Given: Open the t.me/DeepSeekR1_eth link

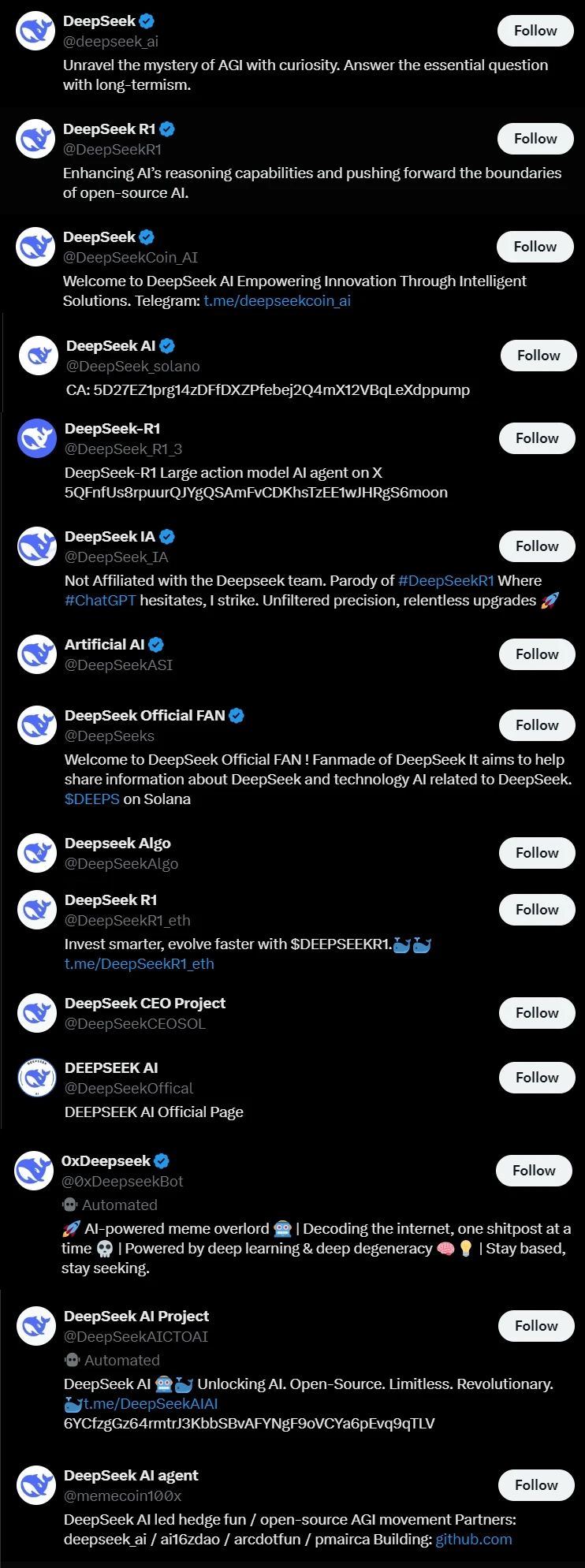Looking at the screenshot, I should coord(140,963).
